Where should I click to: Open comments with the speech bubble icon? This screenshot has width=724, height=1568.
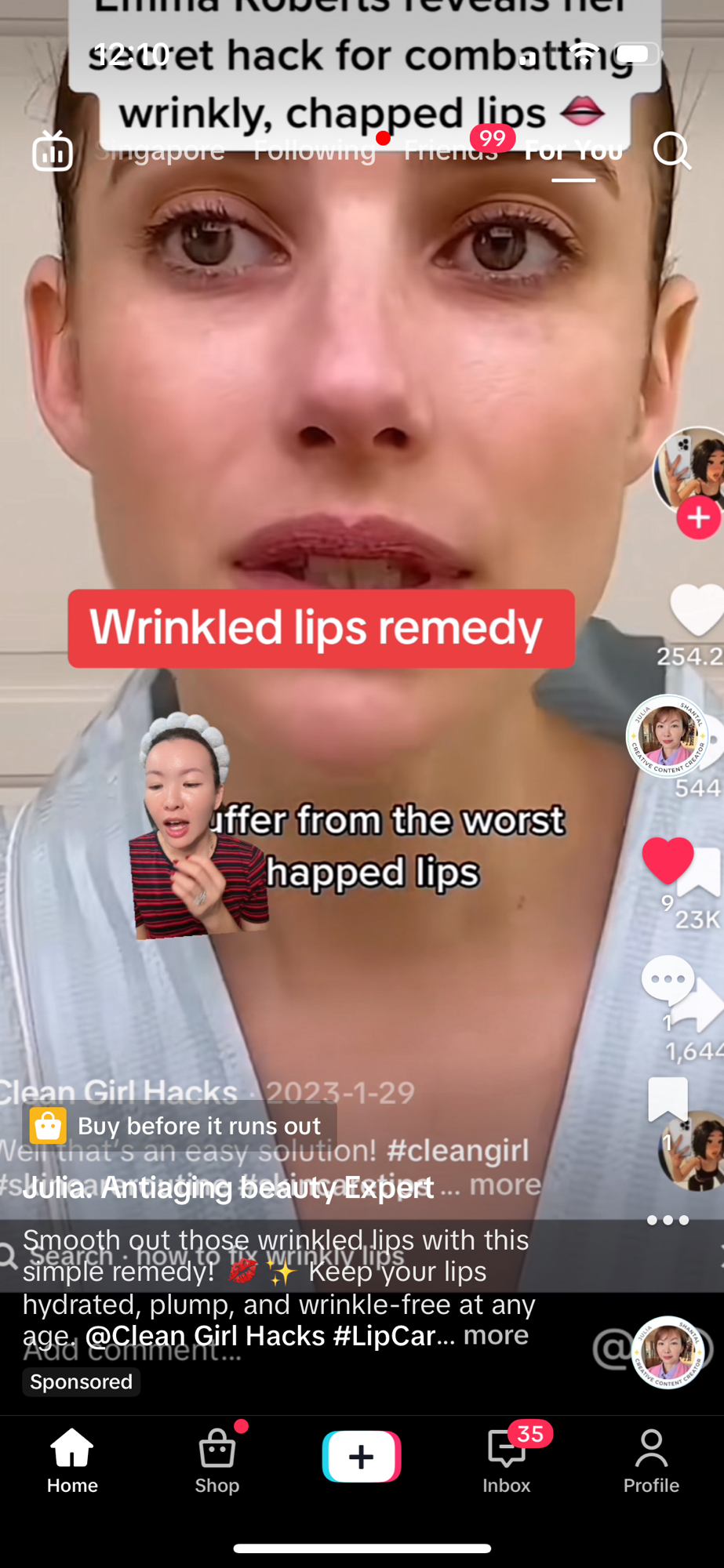[x=668, y=979]
